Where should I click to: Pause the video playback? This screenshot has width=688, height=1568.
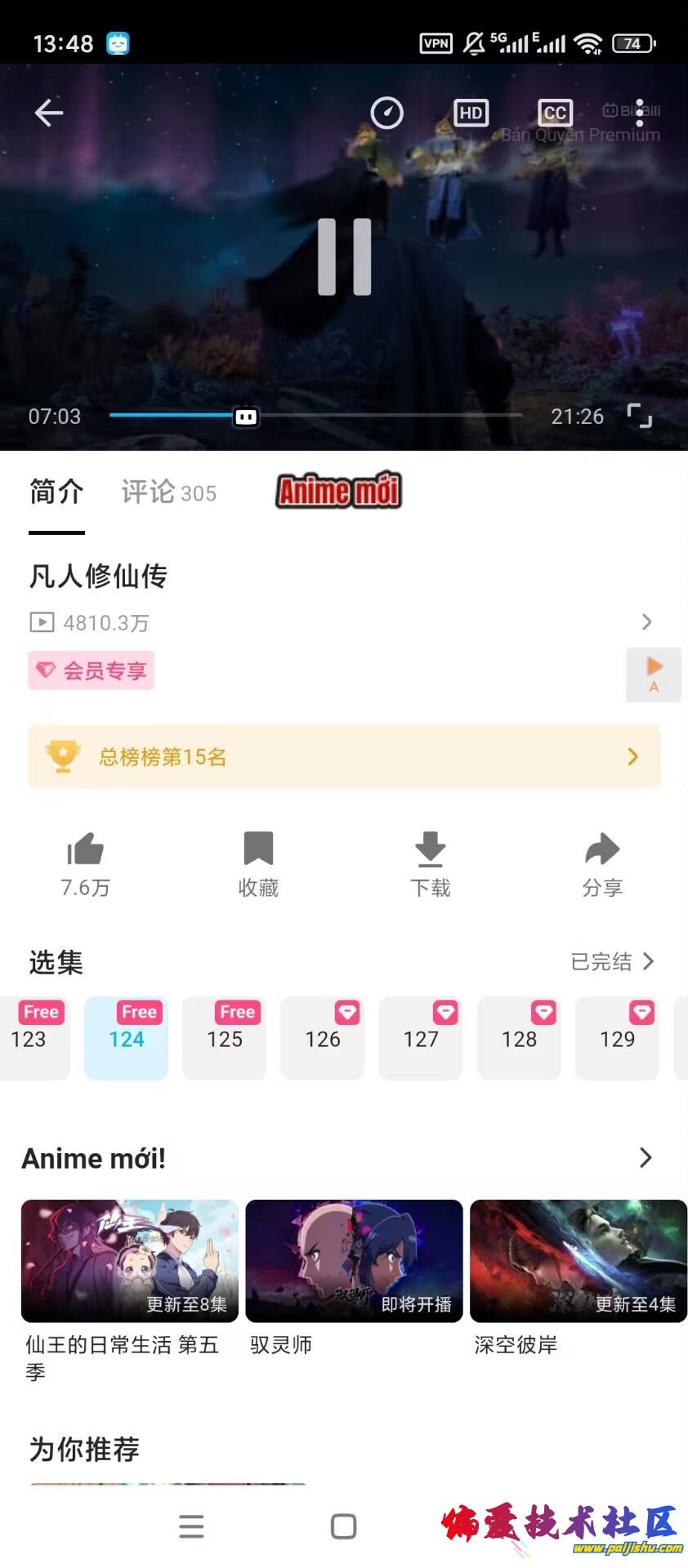pyautogui.click(x=344, y=256)
